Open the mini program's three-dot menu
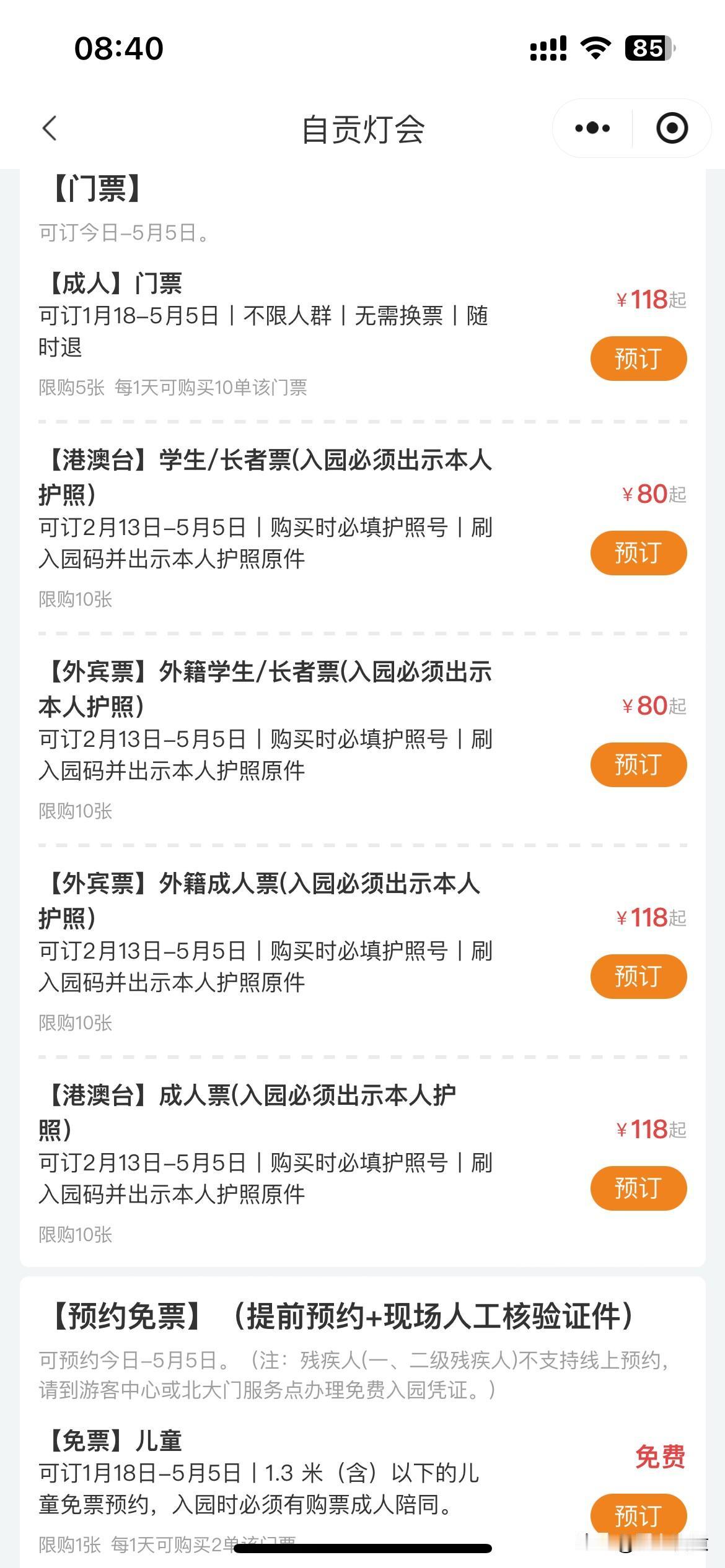This screenshot has height=1568, width=725. click(592, 128)
